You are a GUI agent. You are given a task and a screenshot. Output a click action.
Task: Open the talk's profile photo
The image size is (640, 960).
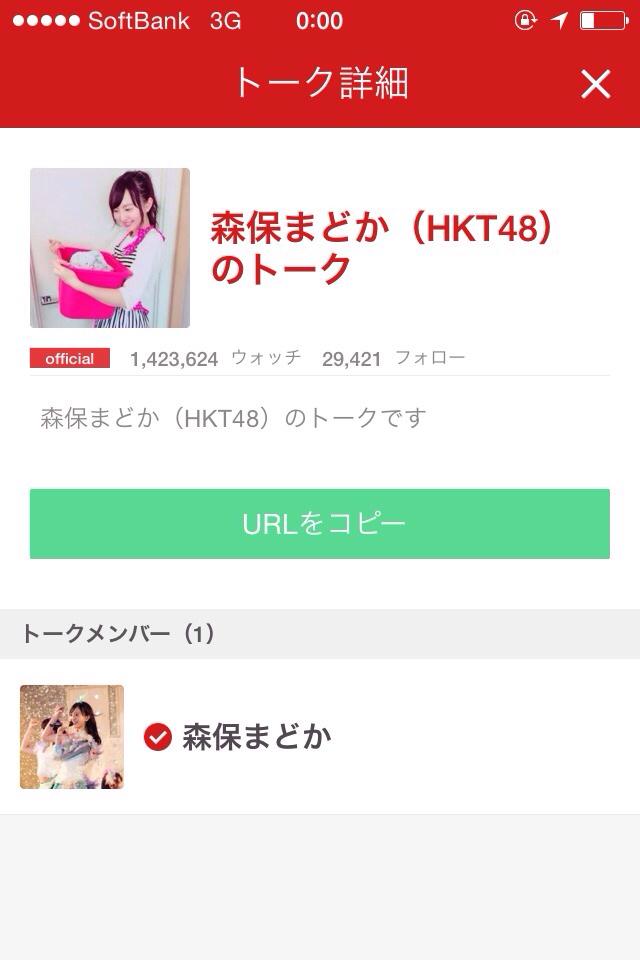pos(110,248)
